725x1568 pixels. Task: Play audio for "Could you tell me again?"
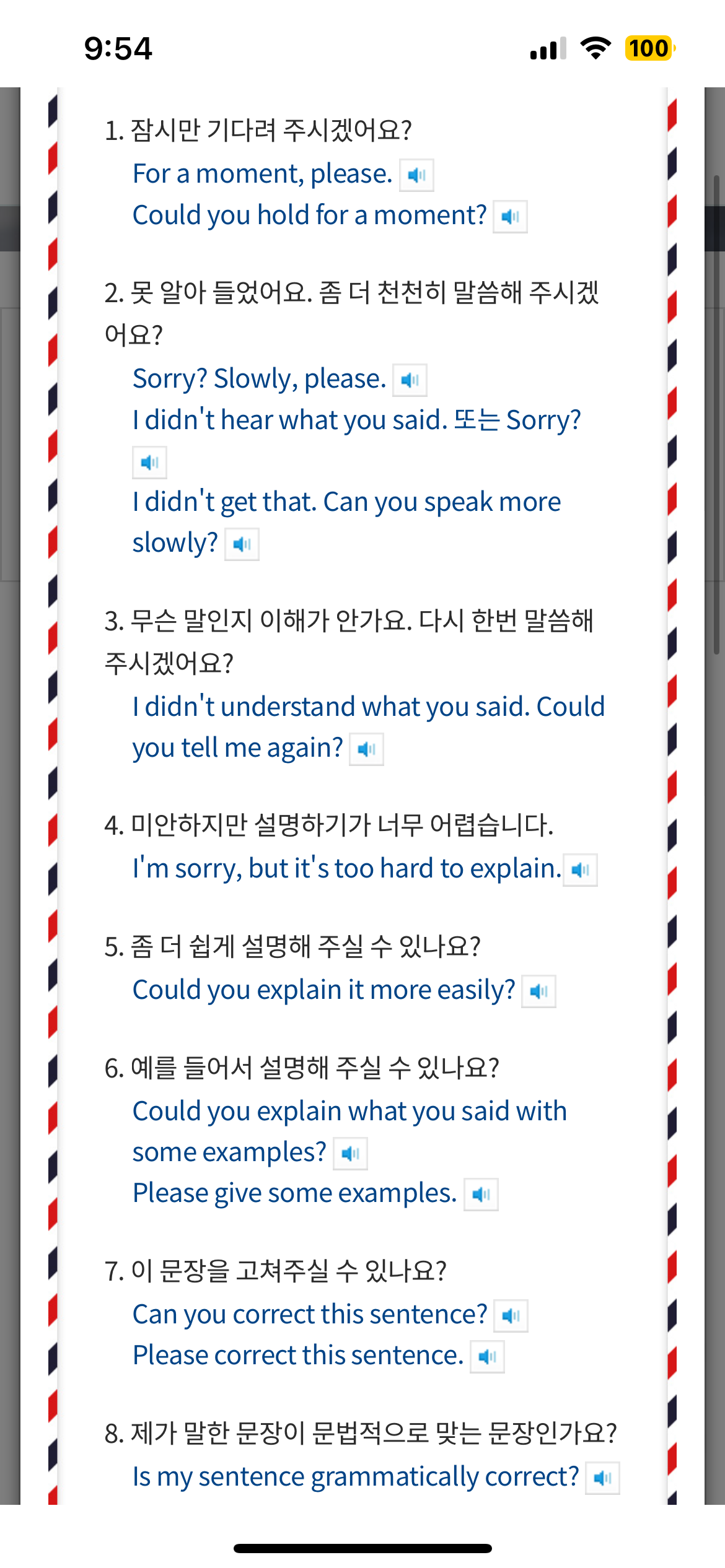tap(366, 749)
